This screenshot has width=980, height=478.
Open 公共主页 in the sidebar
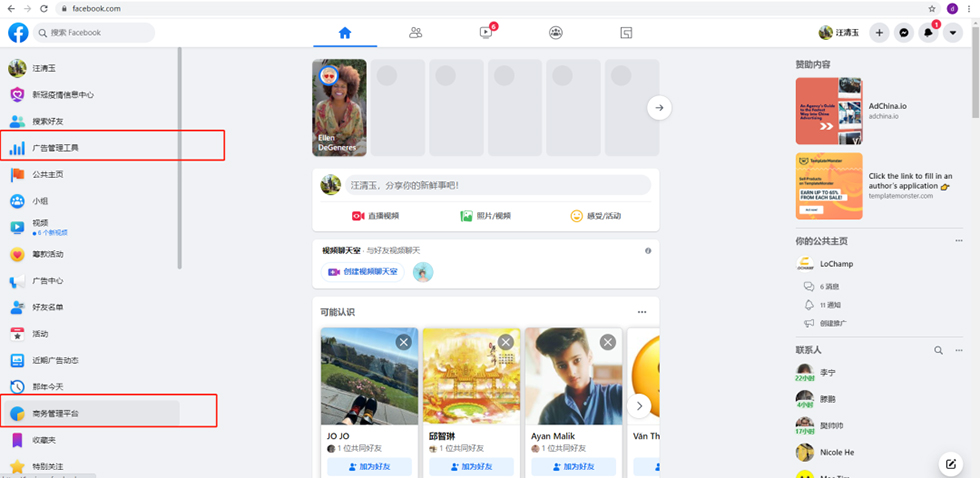pos(48,174)
